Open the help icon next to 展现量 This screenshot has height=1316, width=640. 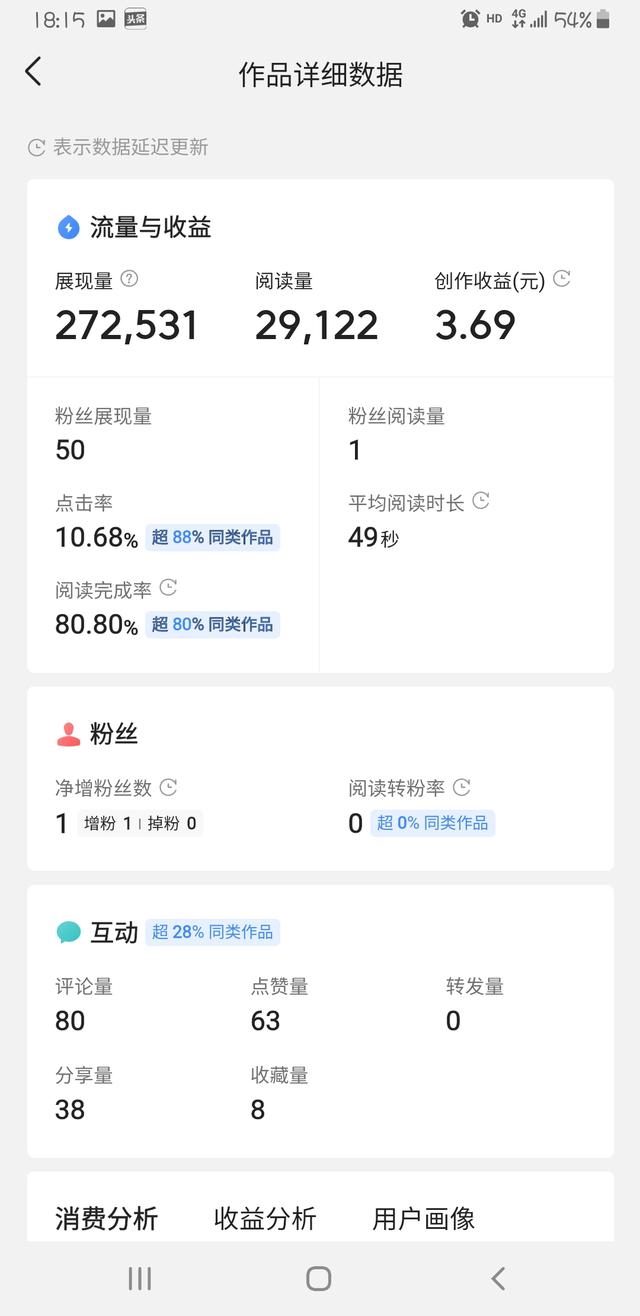point(129,280)
